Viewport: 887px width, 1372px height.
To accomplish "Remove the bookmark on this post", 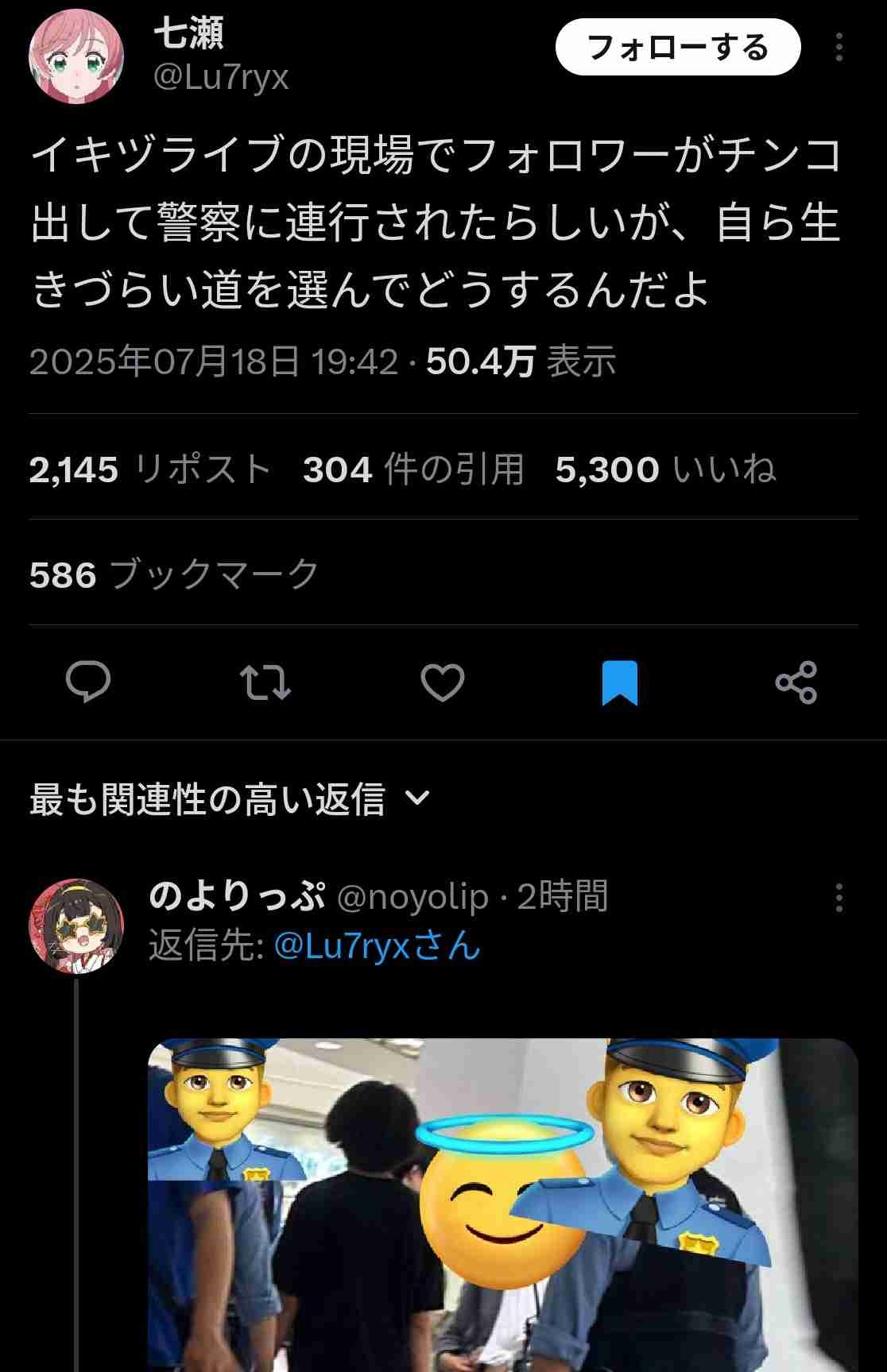I will [x=619, y=682].
